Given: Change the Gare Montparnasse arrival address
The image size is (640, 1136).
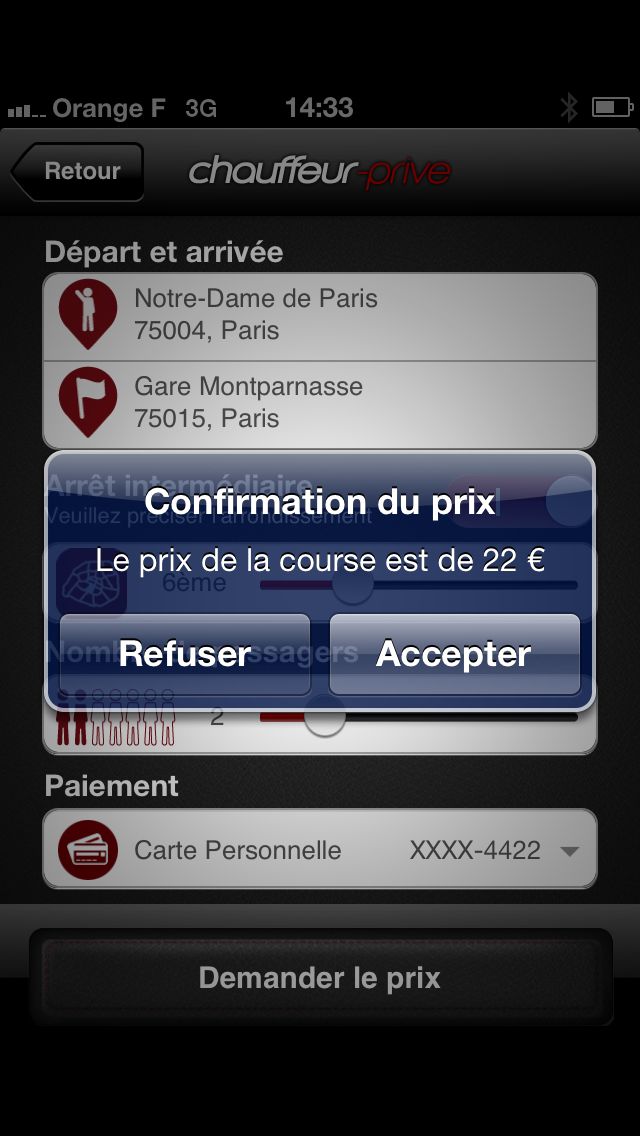Looking at the screenshot, I should pyautogui.click(x=320, y=403).
